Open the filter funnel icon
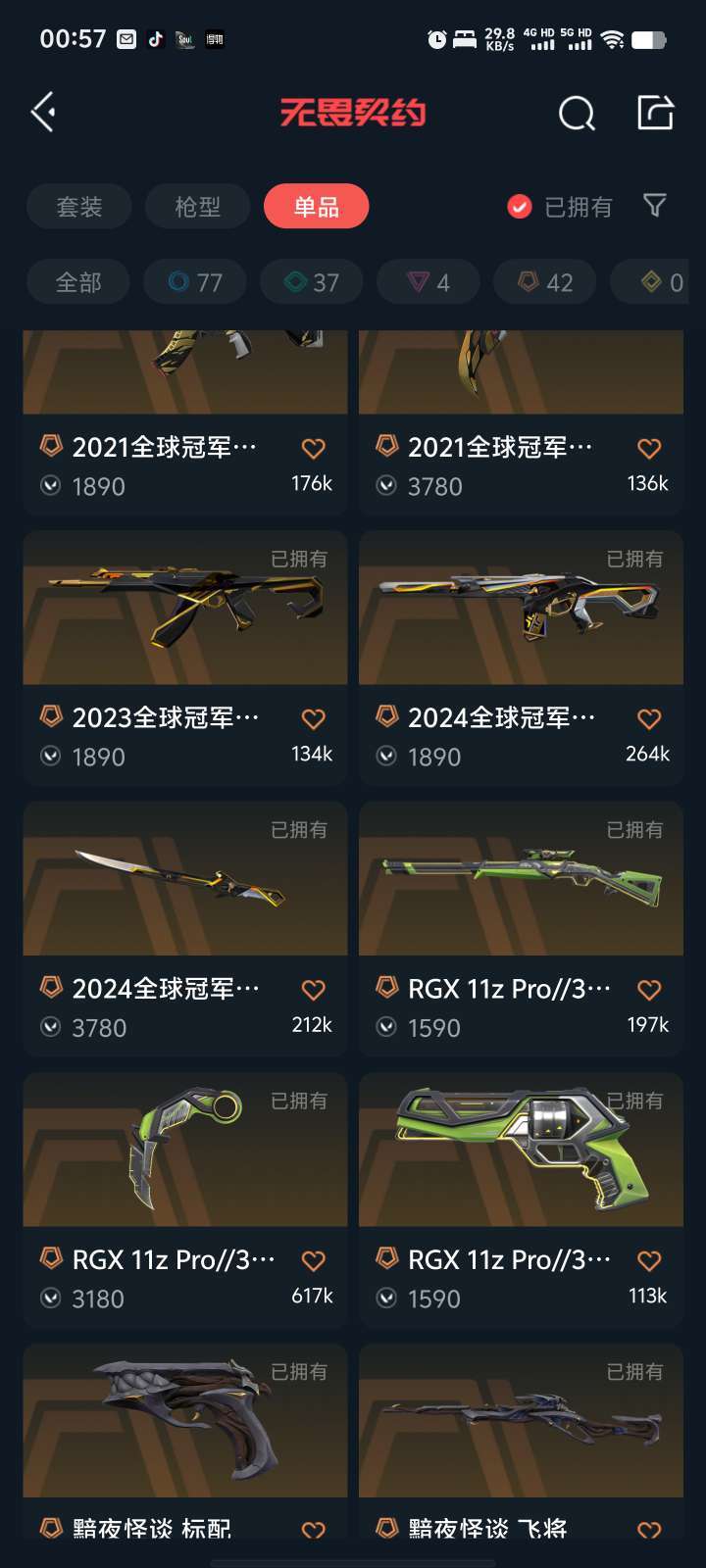706x1568 pixels. (x=654, y=205)
